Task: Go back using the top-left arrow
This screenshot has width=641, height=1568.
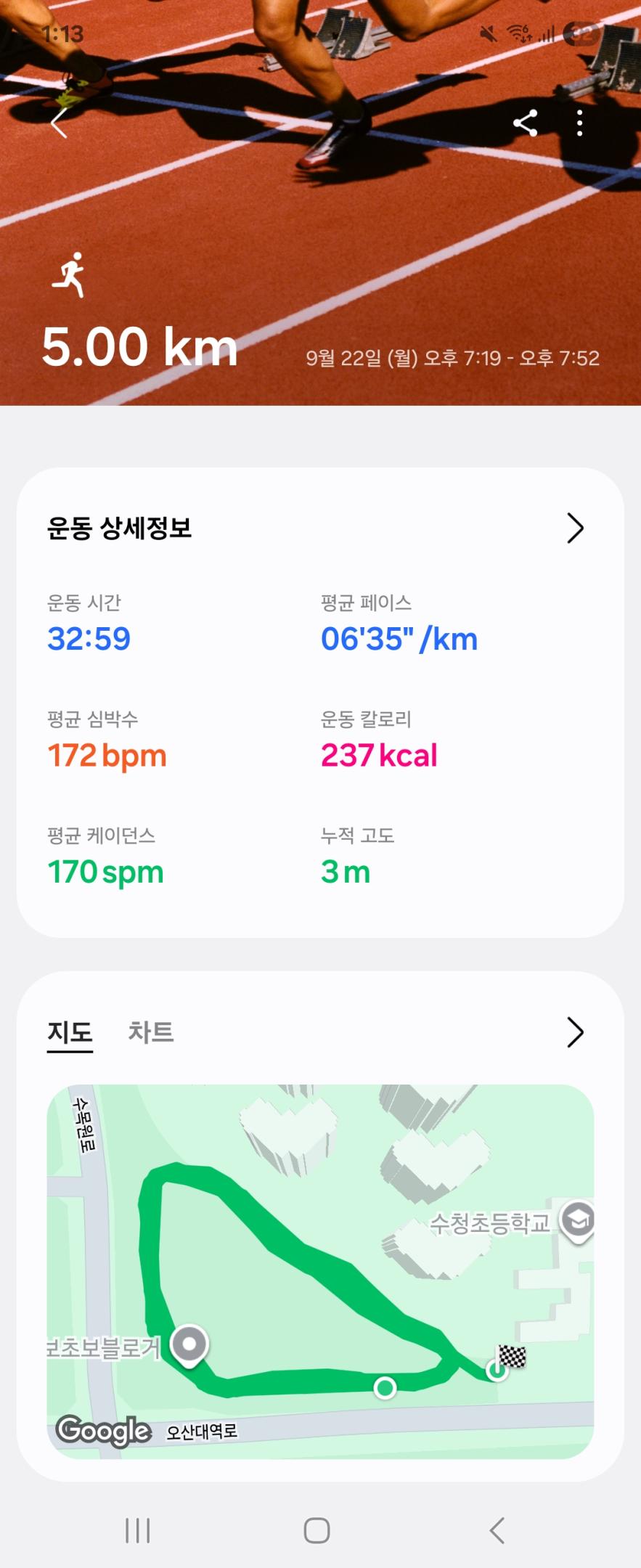Action: tap(60, 123)
